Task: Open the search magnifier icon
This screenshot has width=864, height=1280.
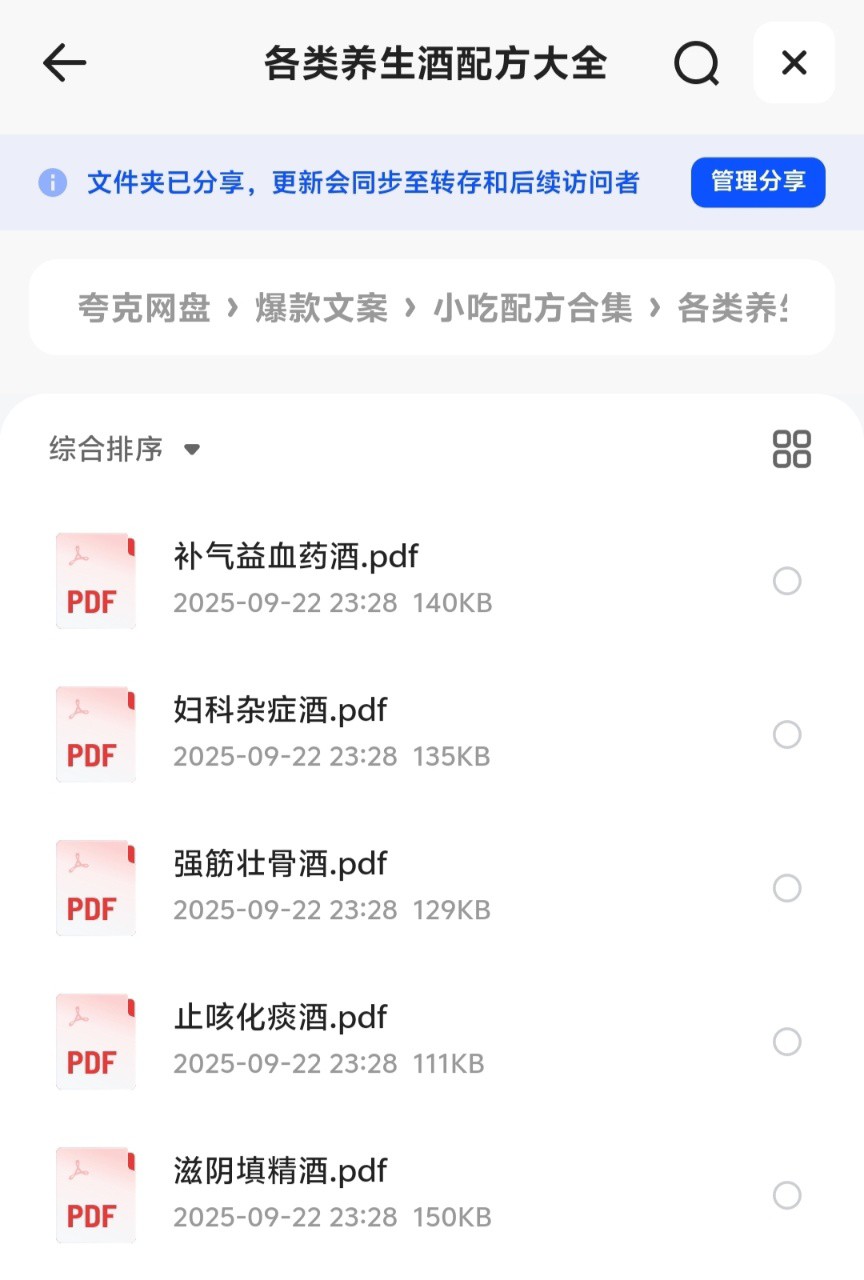Action: pyautogui.click(x=696, y=64)
